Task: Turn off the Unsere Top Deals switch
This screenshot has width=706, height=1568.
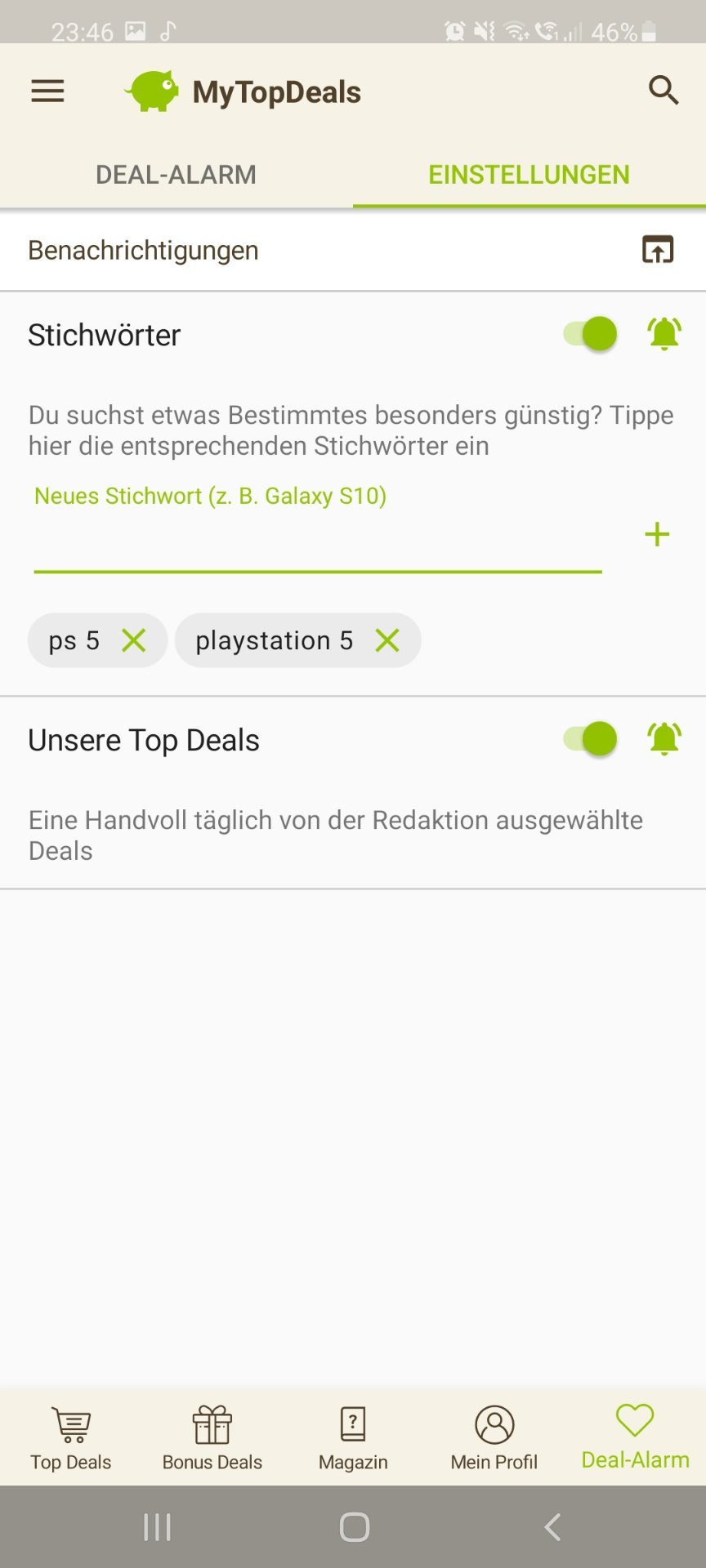Action: 590,739
